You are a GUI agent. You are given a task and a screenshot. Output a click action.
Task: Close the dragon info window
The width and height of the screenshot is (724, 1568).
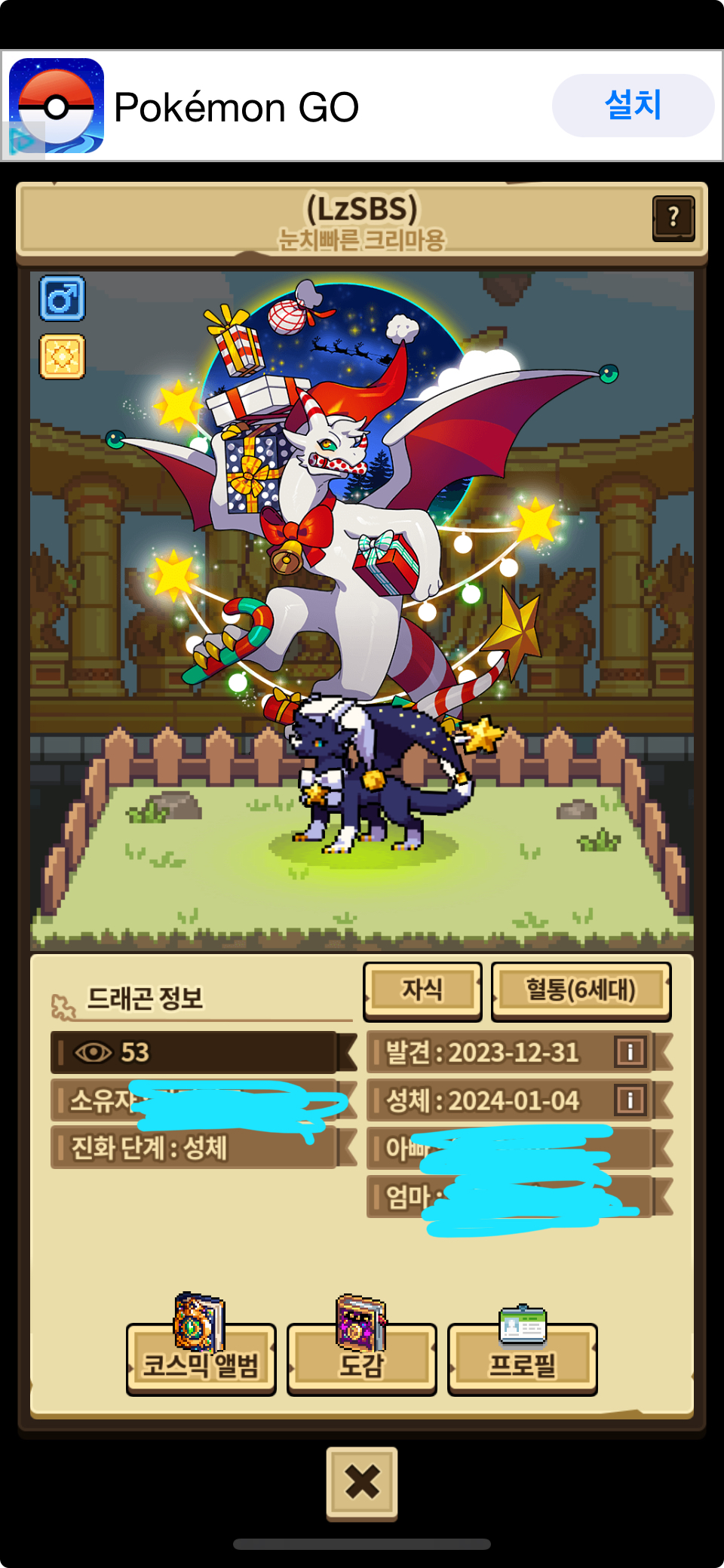(362, 1482)
